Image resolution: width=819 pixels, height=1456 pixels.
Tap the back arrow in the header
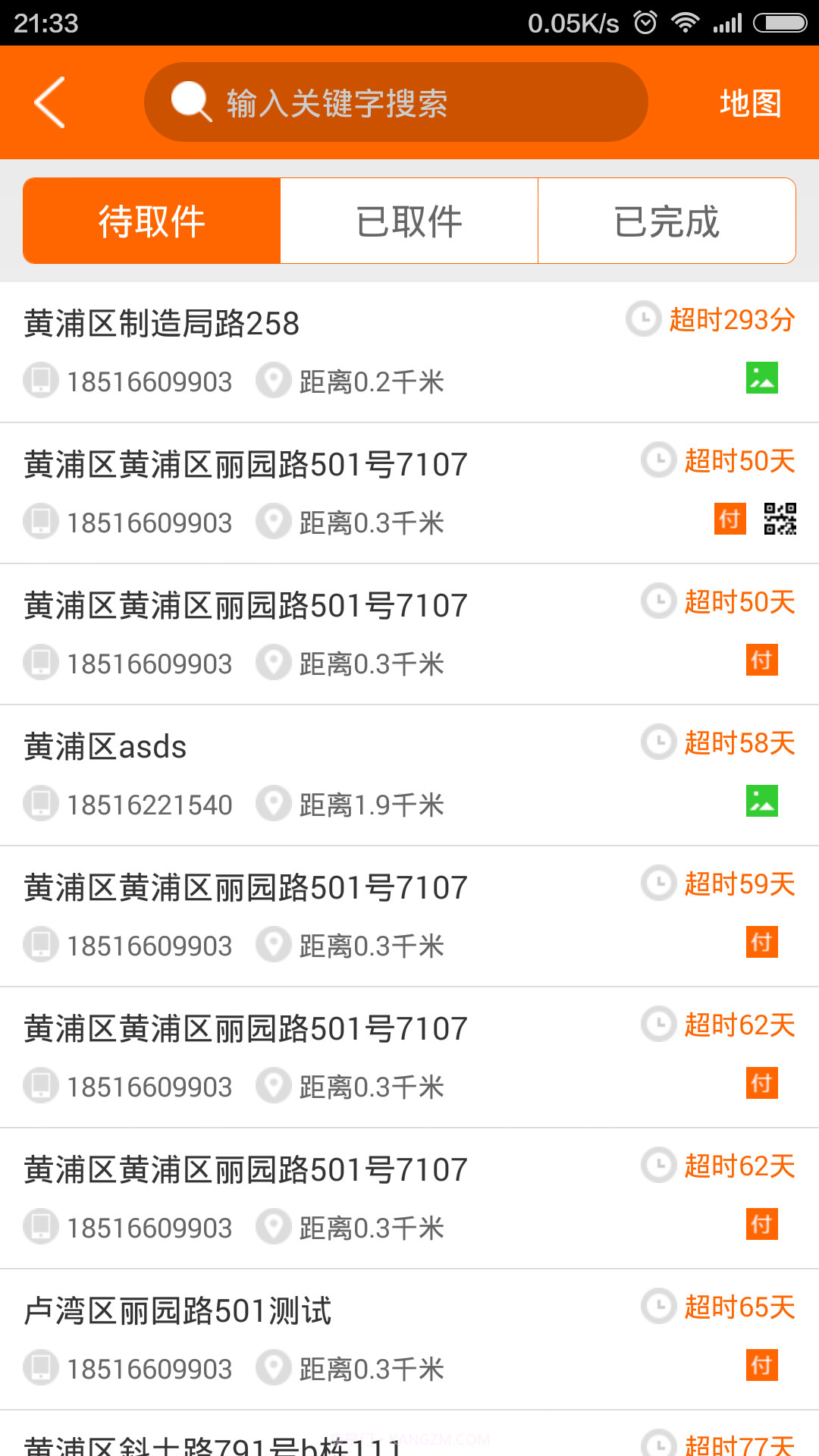50,103
